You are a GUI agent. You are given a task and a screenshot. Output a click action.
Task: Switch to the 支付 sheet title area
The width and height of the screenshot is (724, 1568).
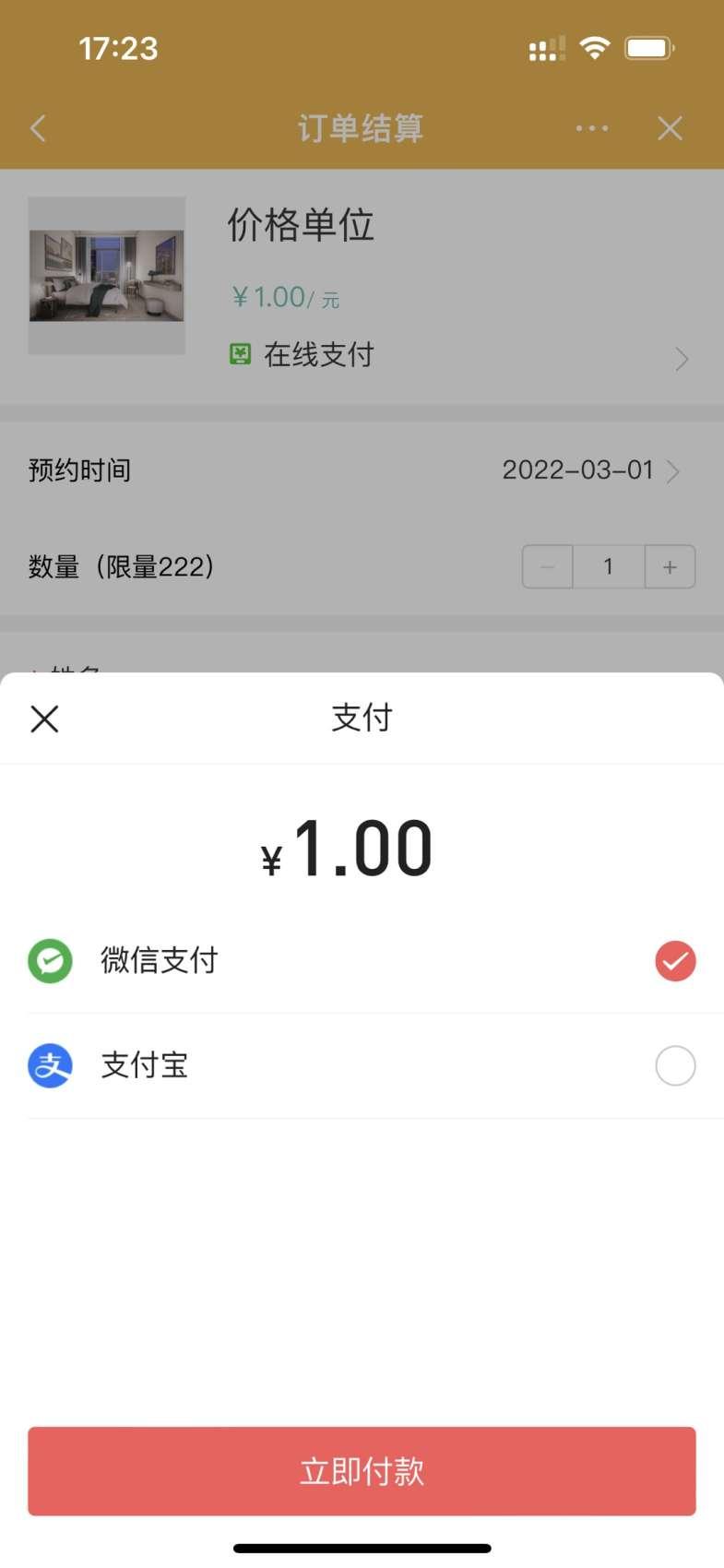click(362, 718)
